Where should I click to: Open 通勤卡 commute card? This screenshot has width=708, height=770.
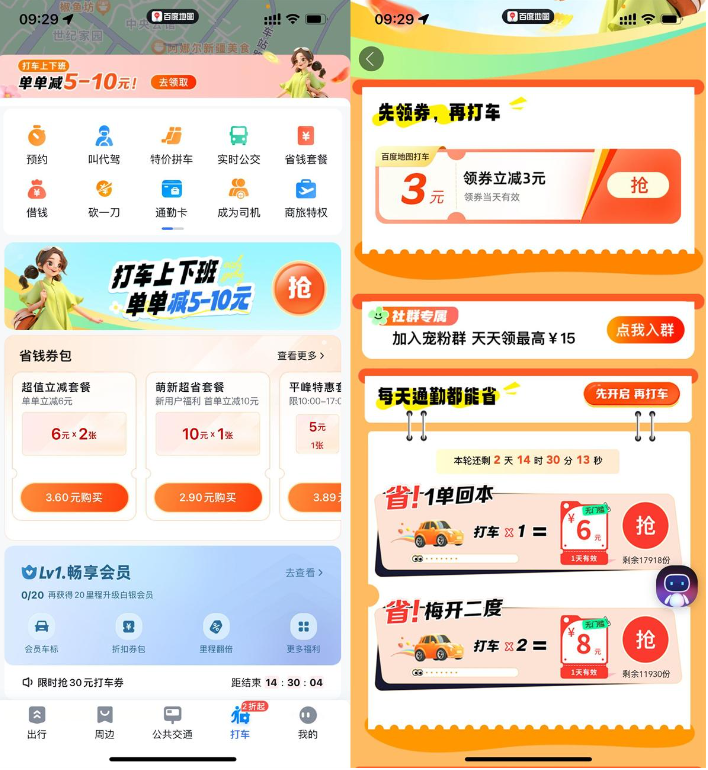click(x=171, y=198)
